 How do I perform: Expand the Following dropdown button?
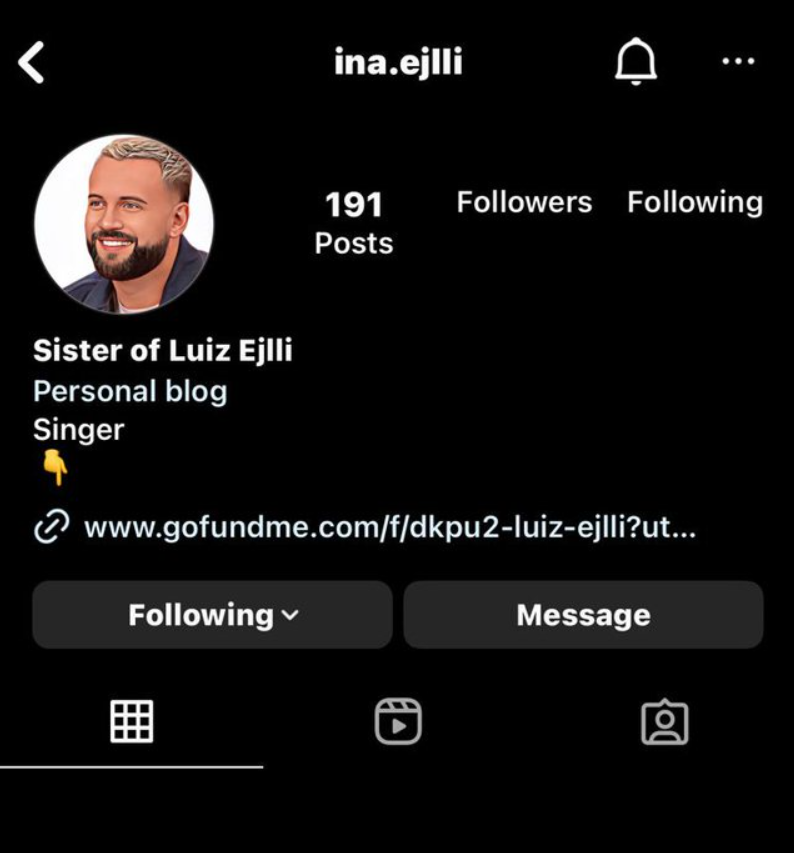212,615
